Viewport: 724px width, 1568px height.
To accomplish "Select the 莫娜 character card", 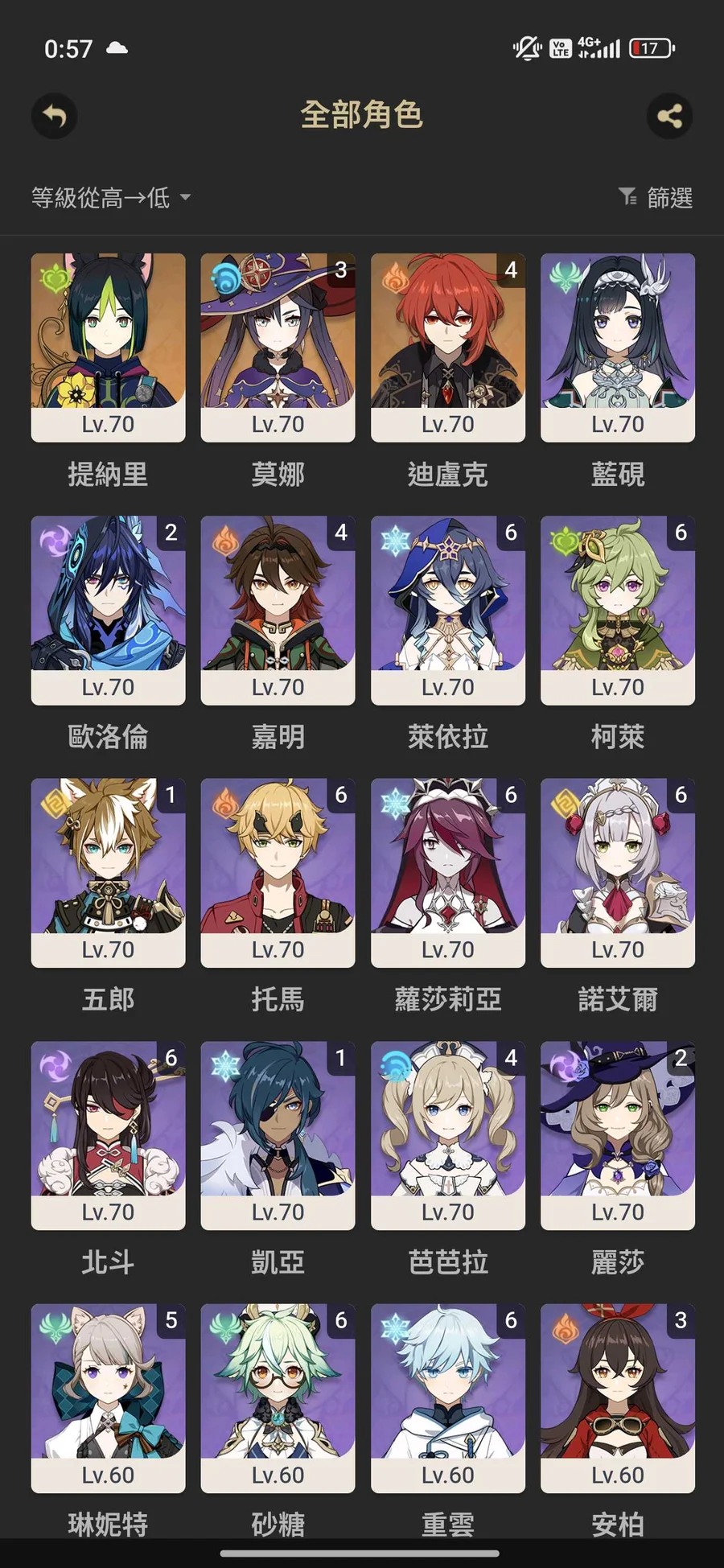I will 278,348.
